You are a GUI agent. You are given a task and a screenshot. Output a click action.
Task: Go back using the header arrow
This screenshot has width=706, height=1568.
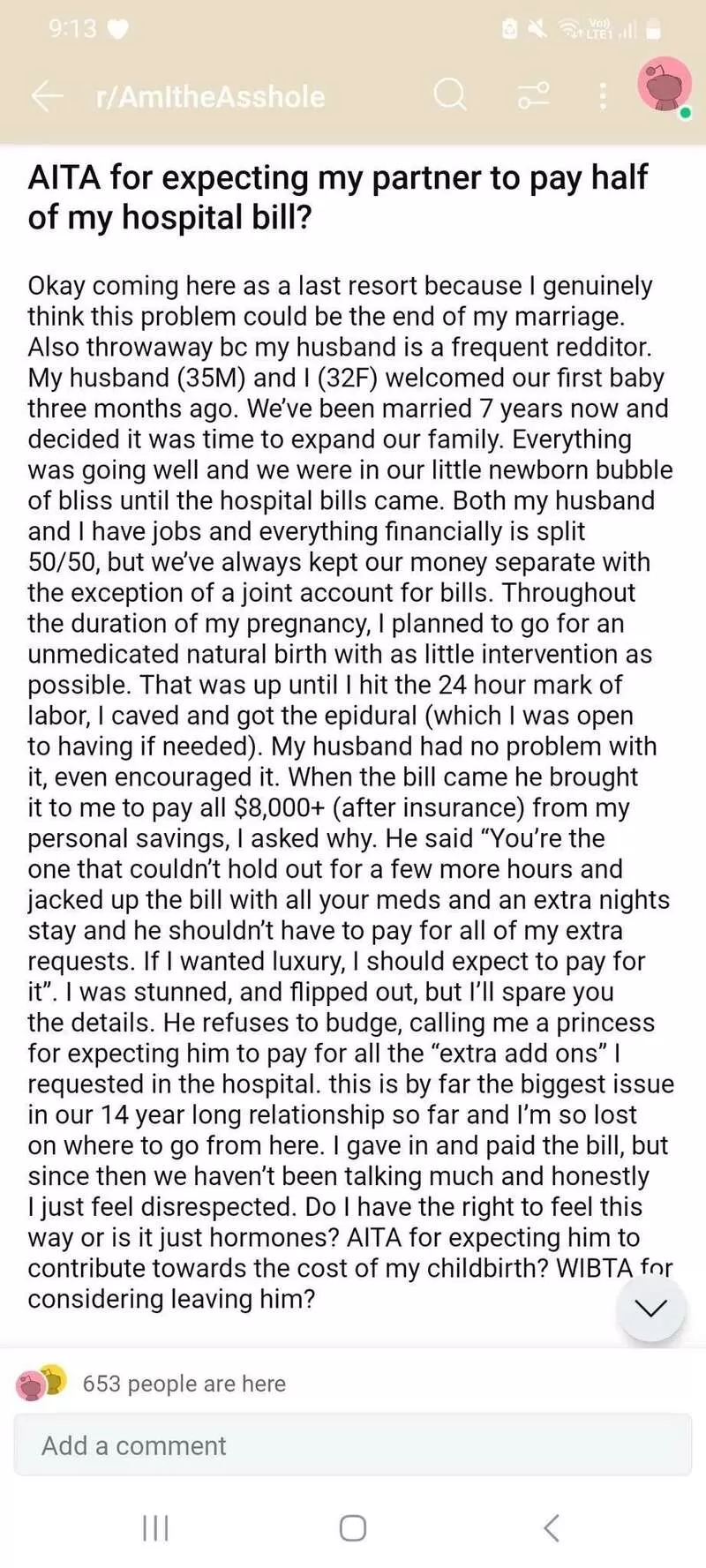(x=47, y=95)
